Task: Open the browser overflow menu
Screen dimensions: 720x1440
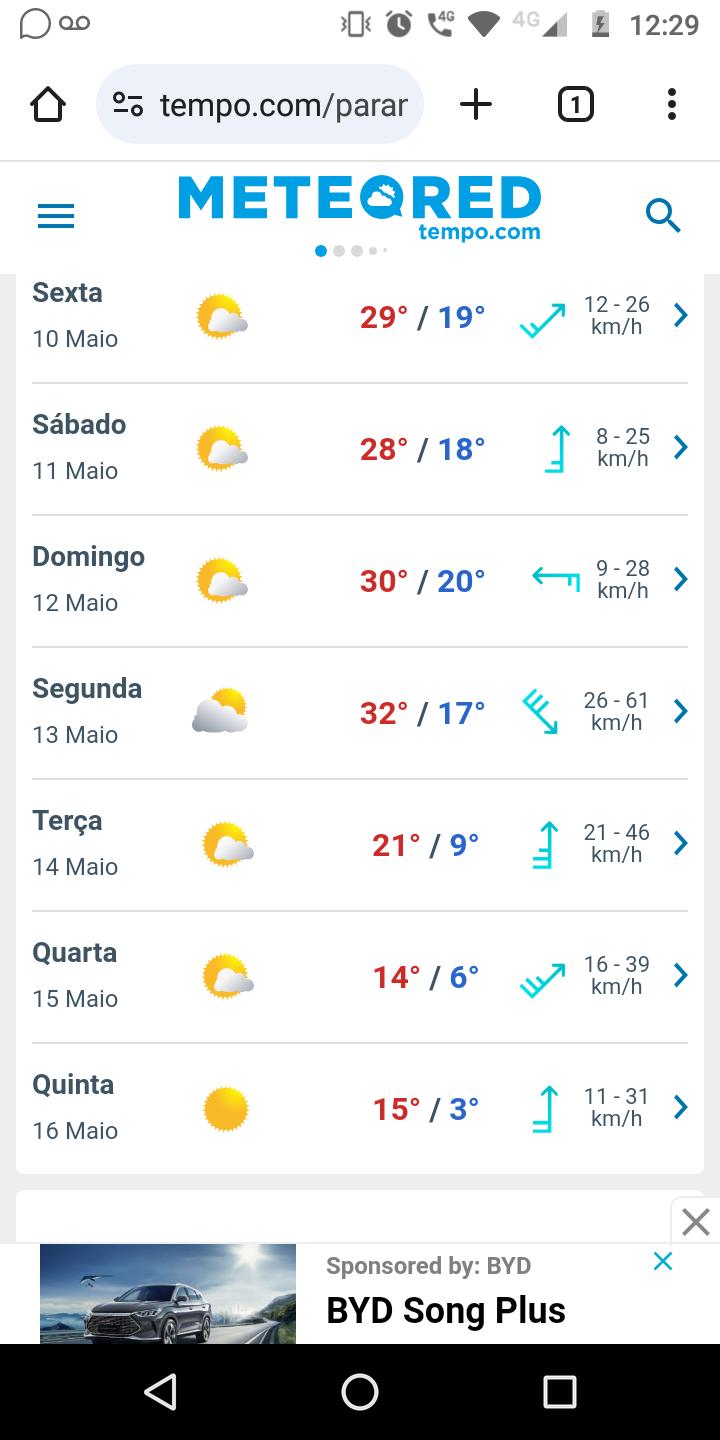Action: 672,104
